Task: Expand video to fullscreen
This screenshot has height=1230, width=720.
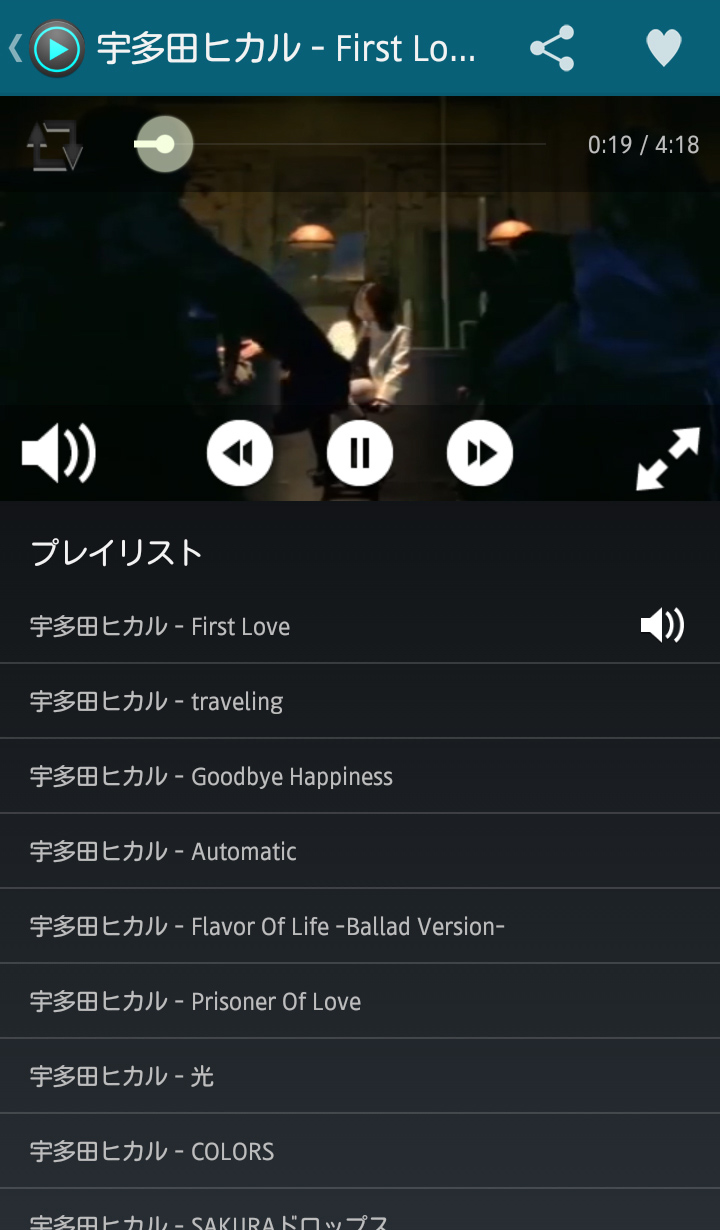Action: click(668, 458)
